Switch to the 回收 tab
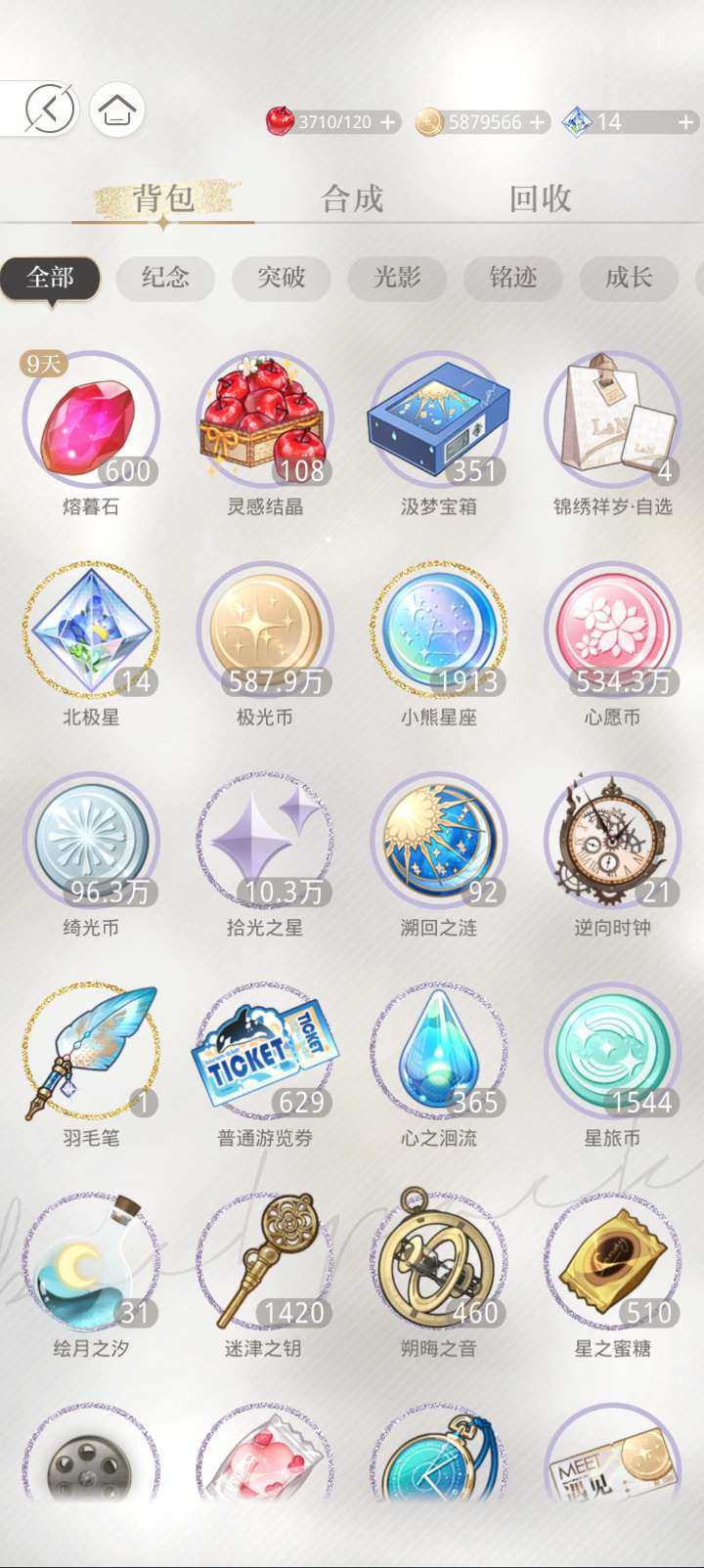Screen dimensions: 704x1568 pos(540,199)
